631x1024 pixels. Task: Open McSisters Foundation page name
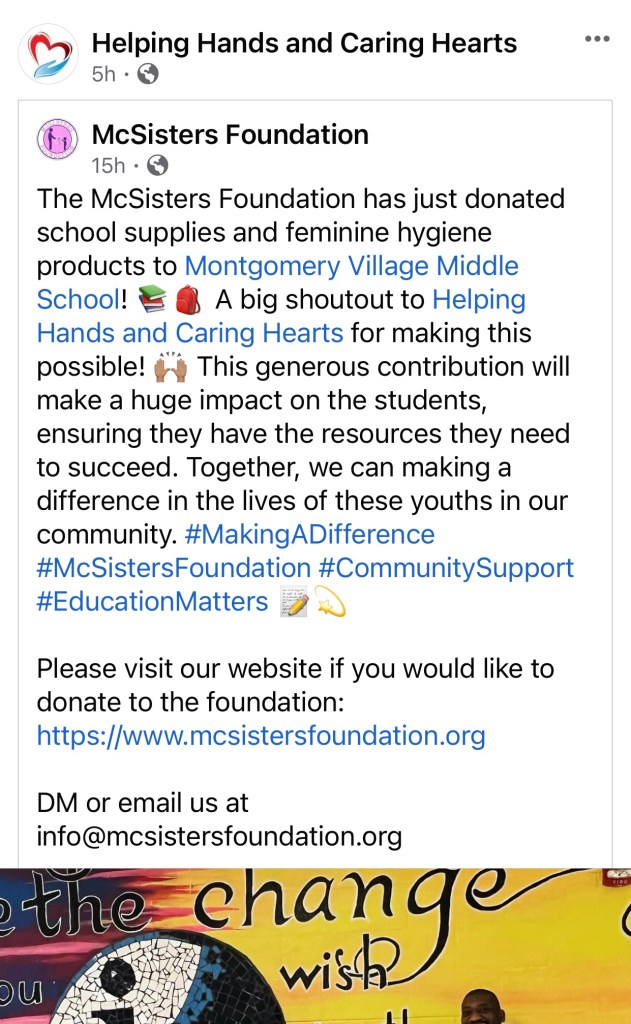(x=230, y=134)
